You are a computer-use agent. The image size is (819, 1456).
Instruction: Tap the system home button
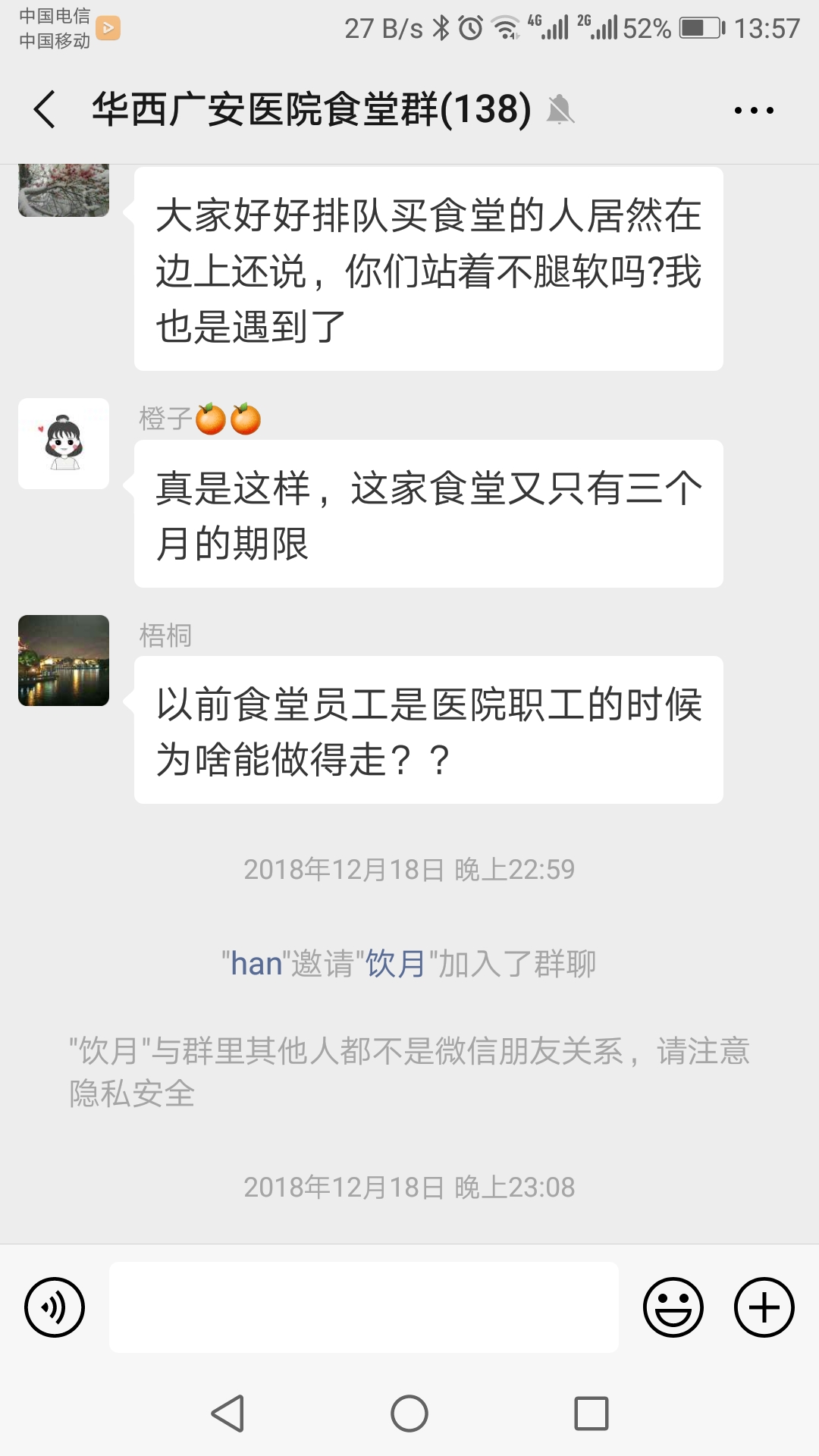(x=409, y=1414)
